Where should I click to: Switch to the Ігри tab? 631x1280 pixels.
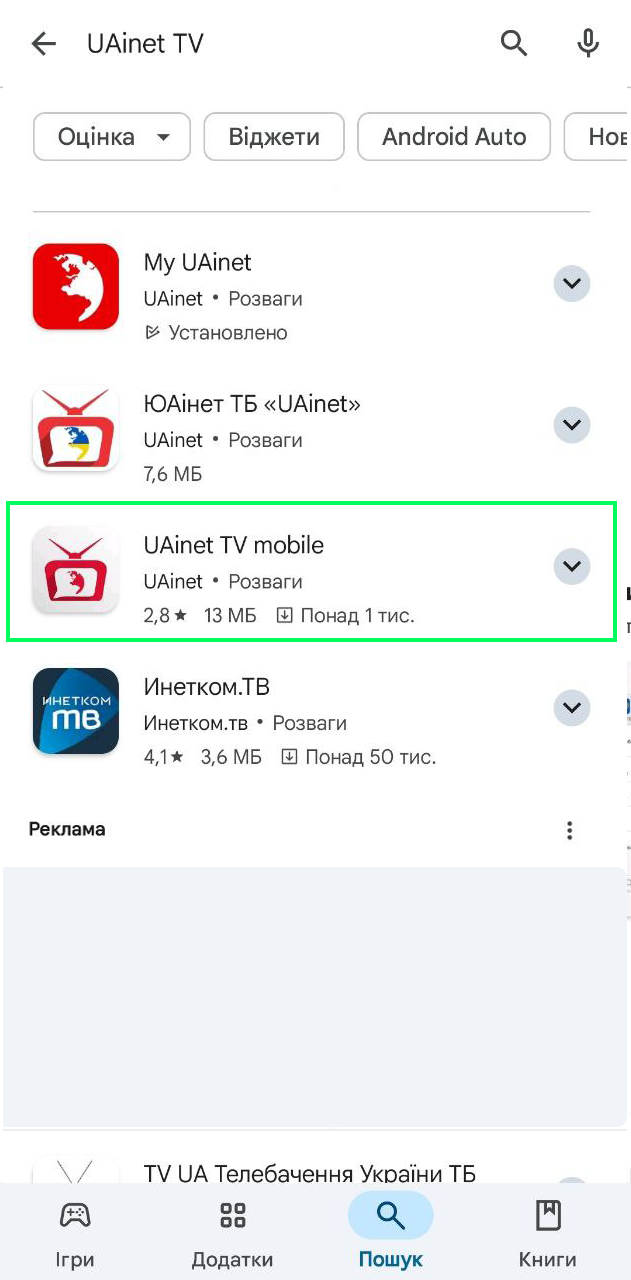click(x=75, y=1233)
